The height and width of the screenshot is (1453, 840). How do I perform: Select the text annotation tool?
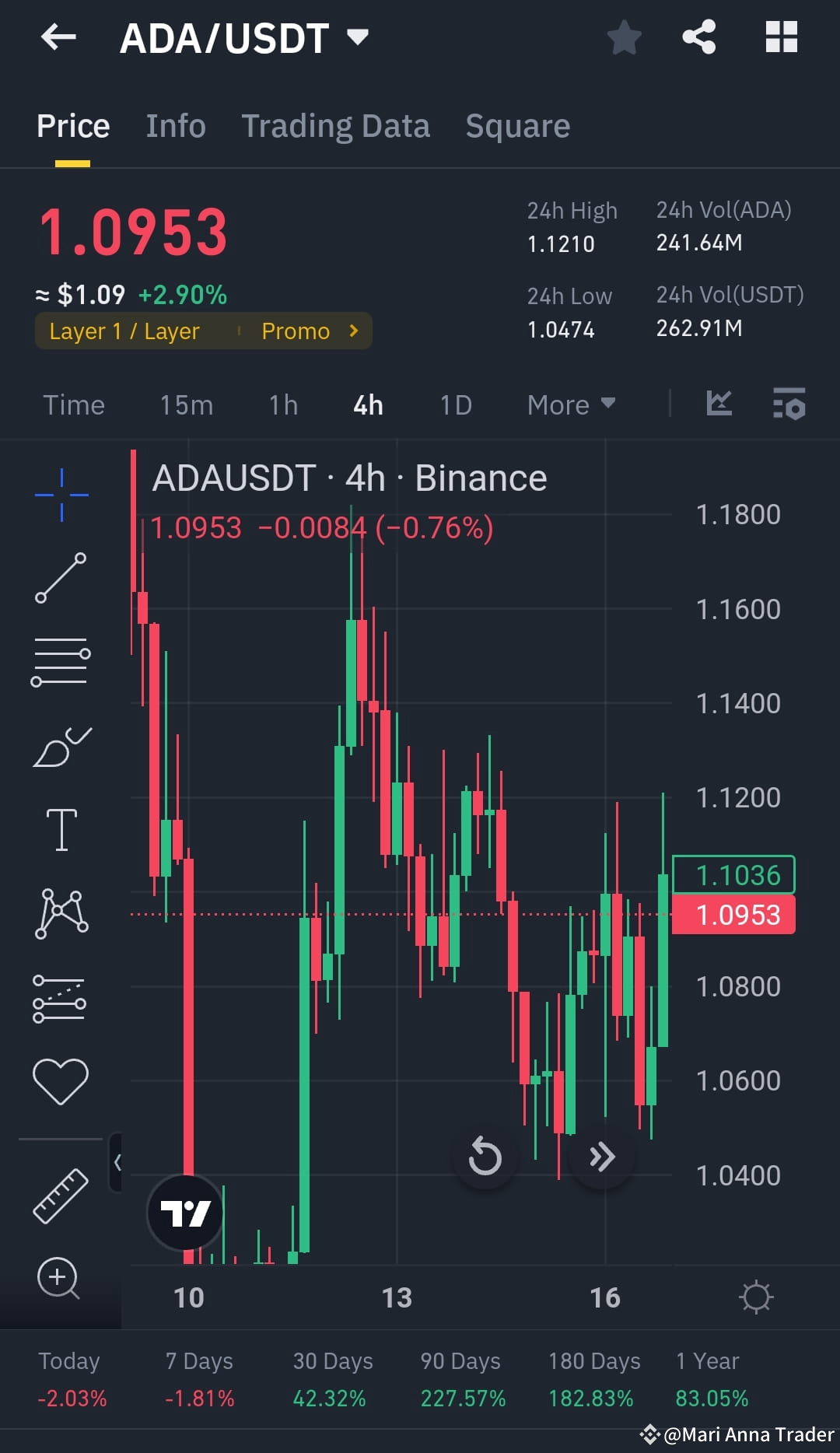pos(61,828)
